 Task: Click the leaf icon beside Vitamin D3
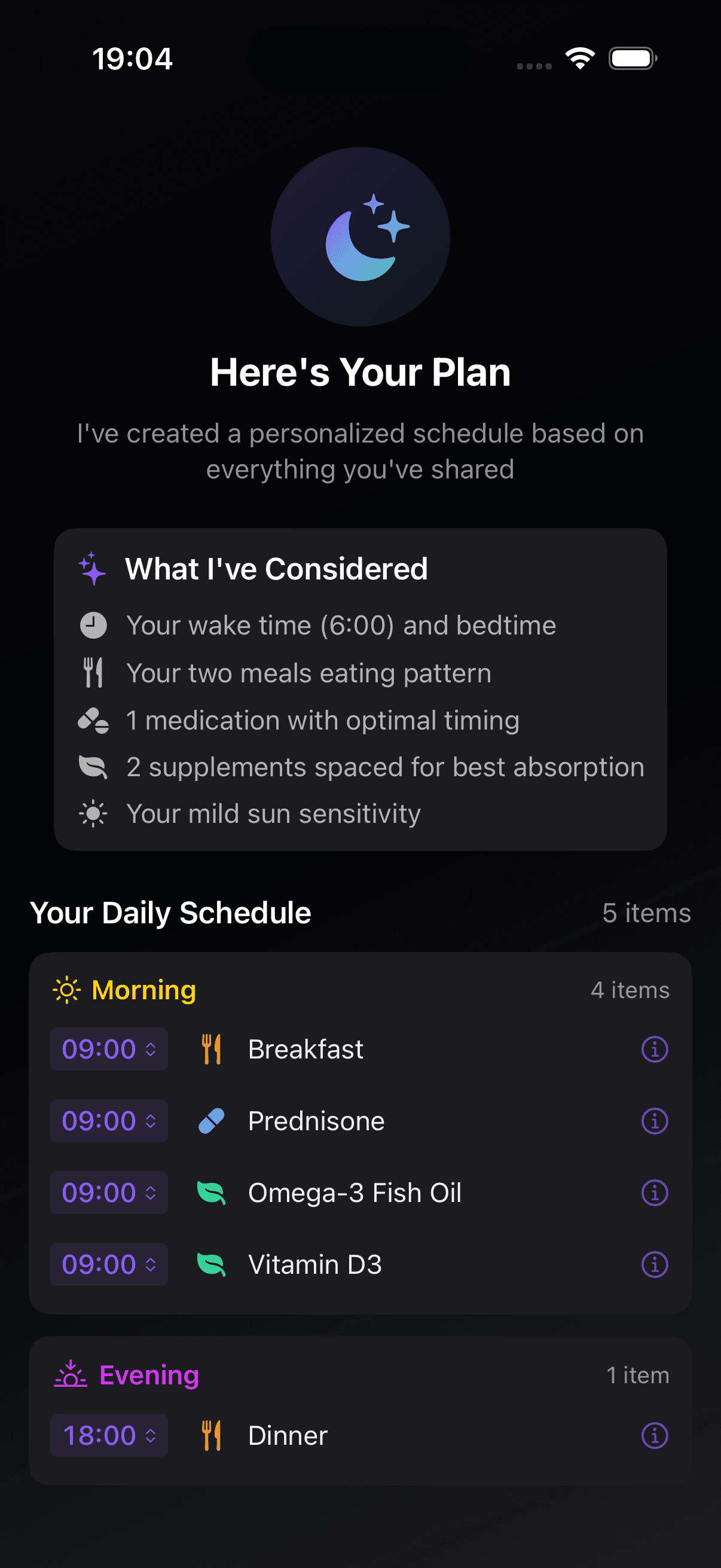(211, 1264)
